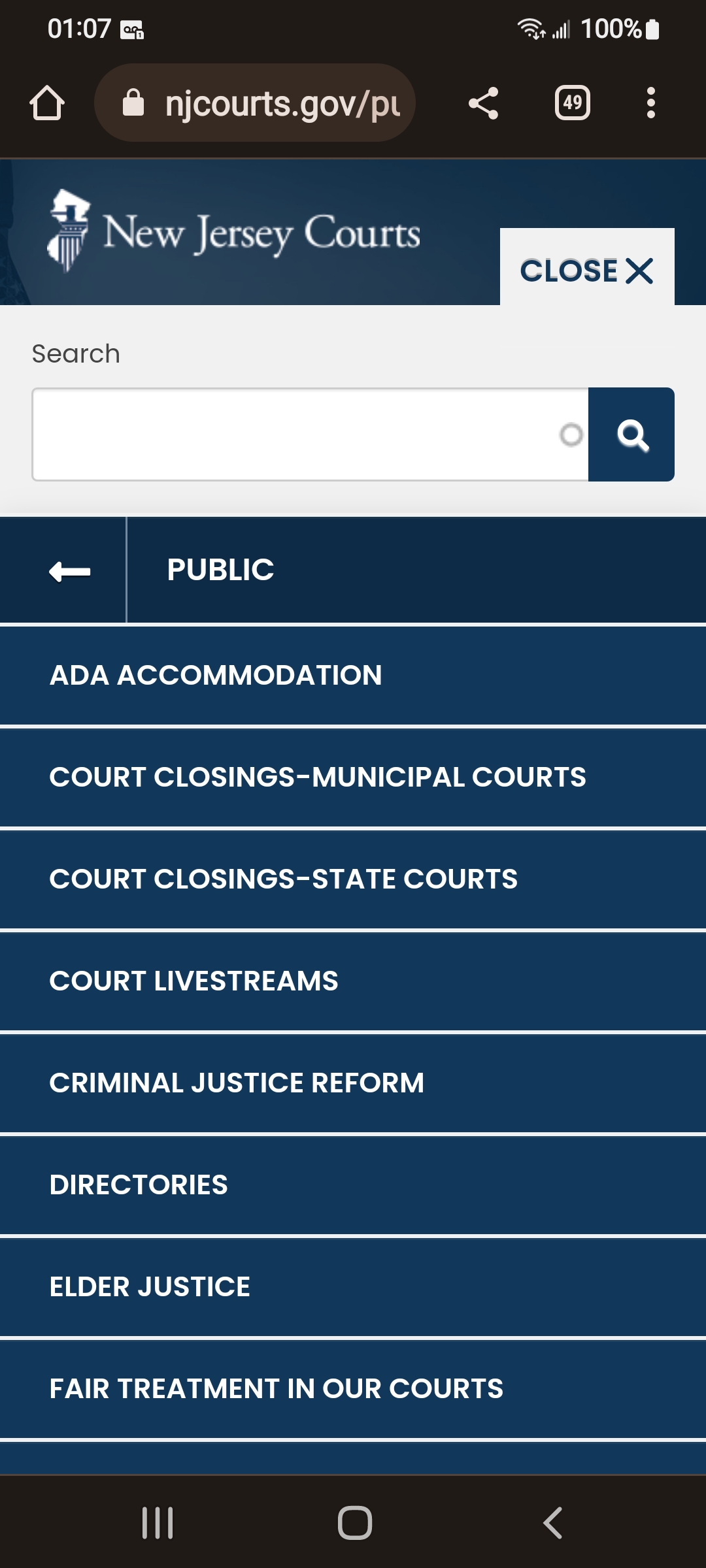This screenshot has width=706, height=1568.
Task: Go to the browser home page
Action: point(47,103)
